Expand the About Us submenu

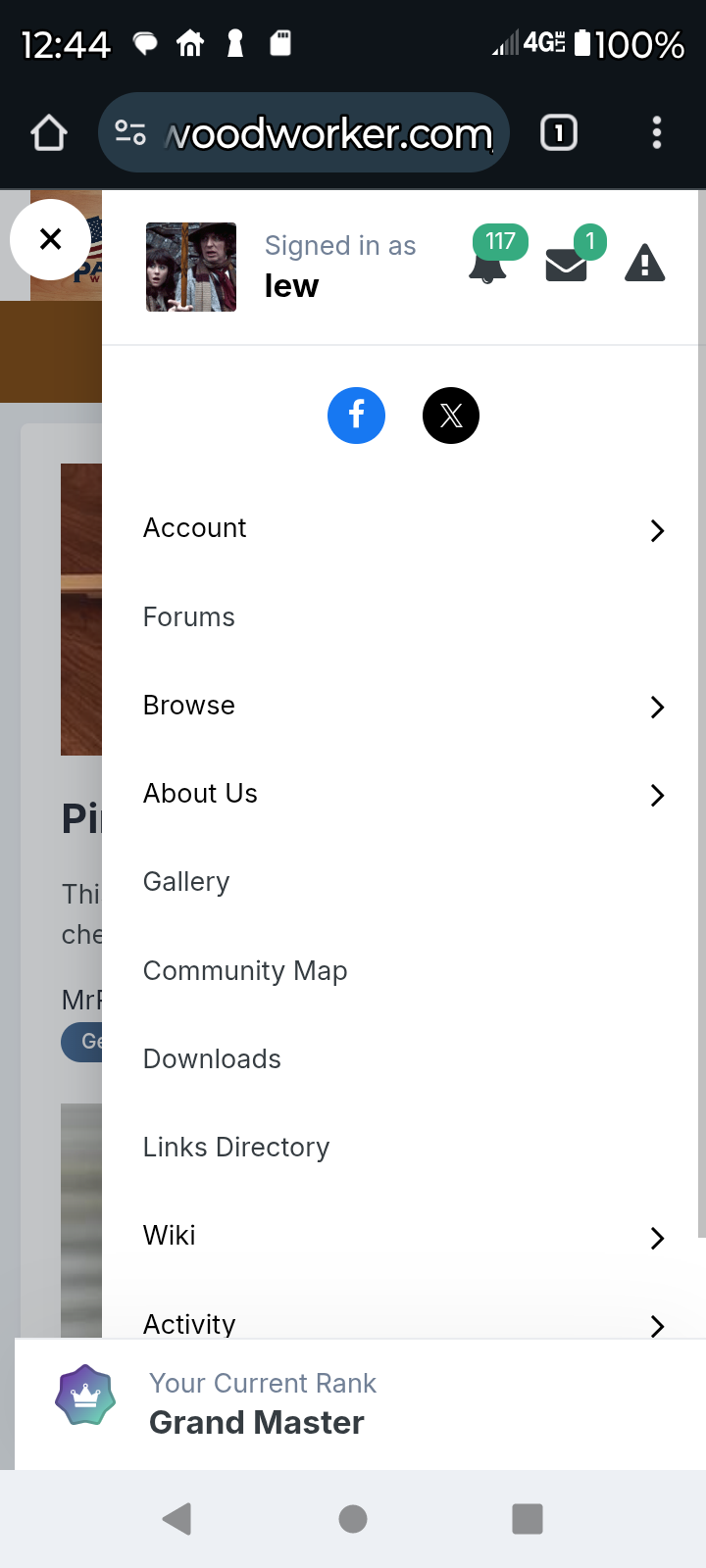point(657,795)
